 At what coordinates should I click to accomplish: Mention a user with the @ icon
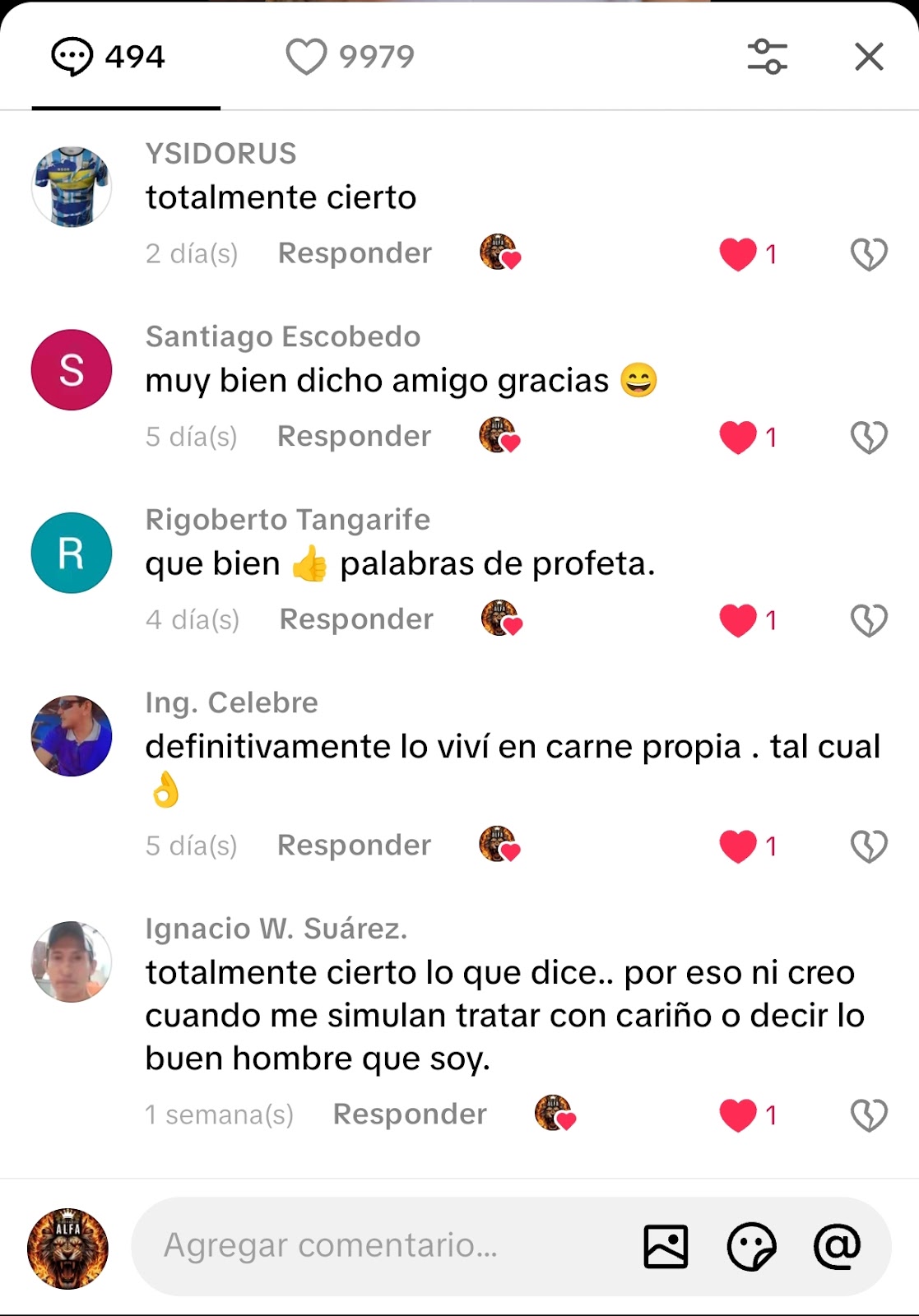coord(837,1247)
